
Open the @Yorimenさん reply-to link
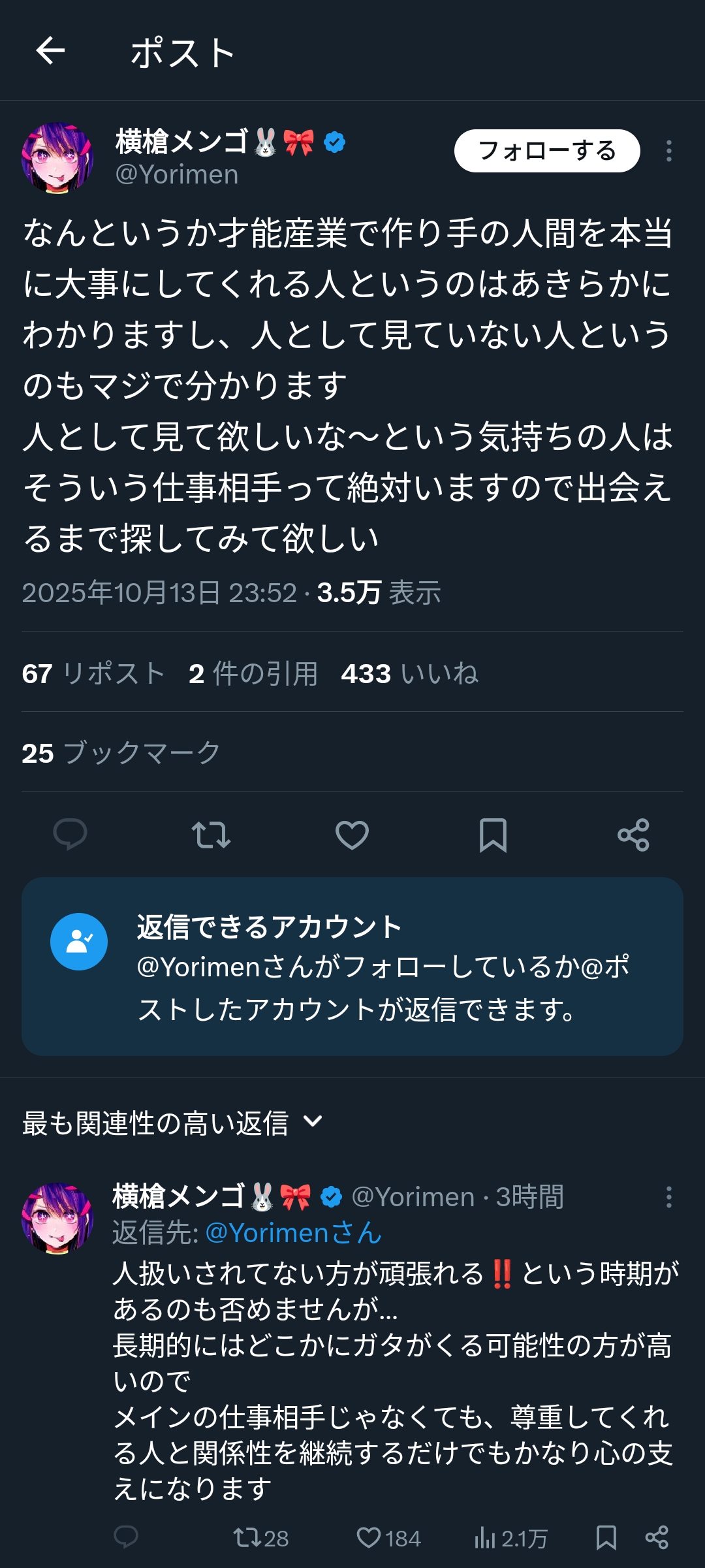293,1233
